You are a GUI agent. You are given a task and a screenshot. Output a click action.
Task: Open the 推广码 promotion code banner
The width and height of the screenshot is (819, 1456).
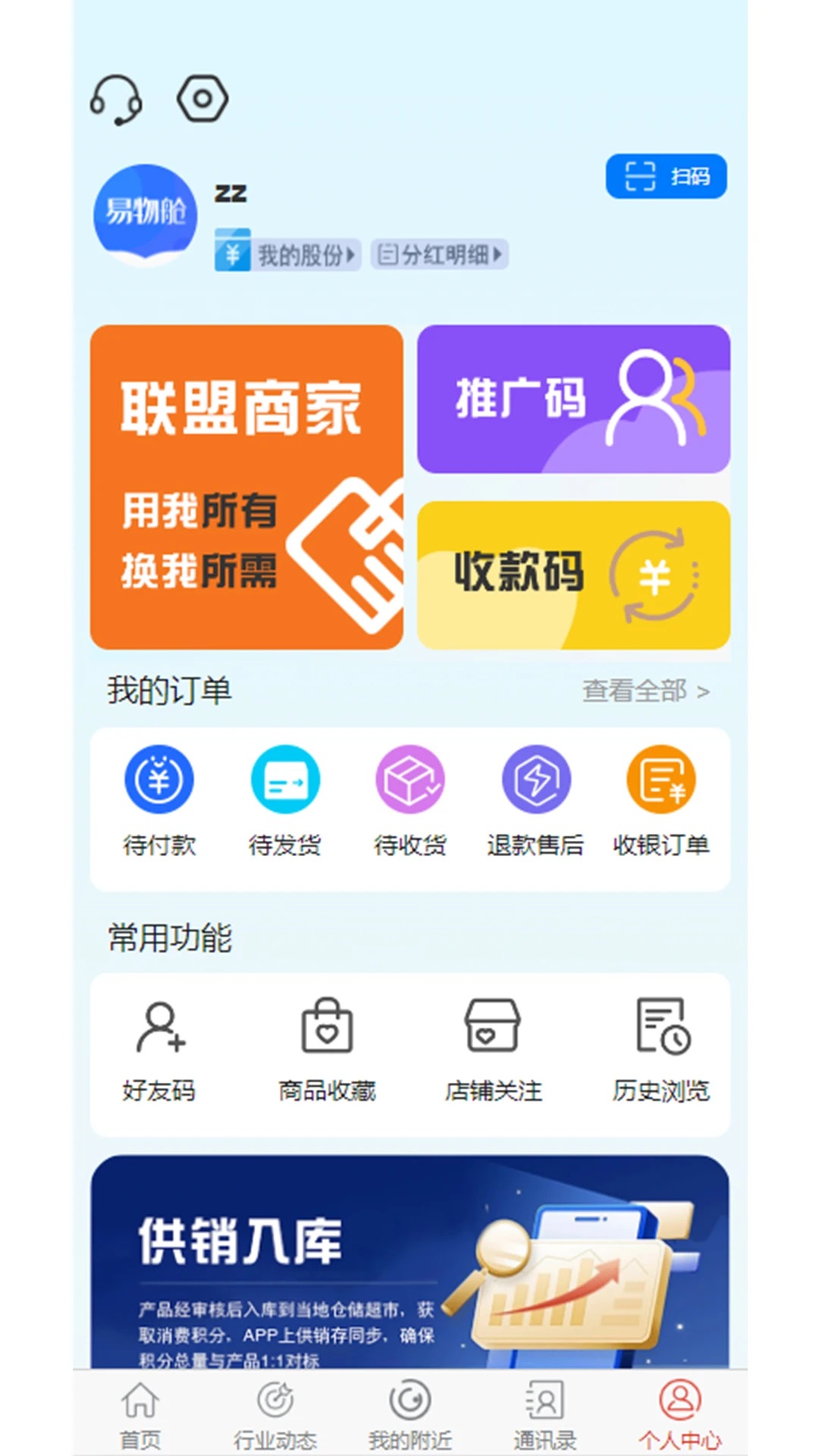coord(573,397)
